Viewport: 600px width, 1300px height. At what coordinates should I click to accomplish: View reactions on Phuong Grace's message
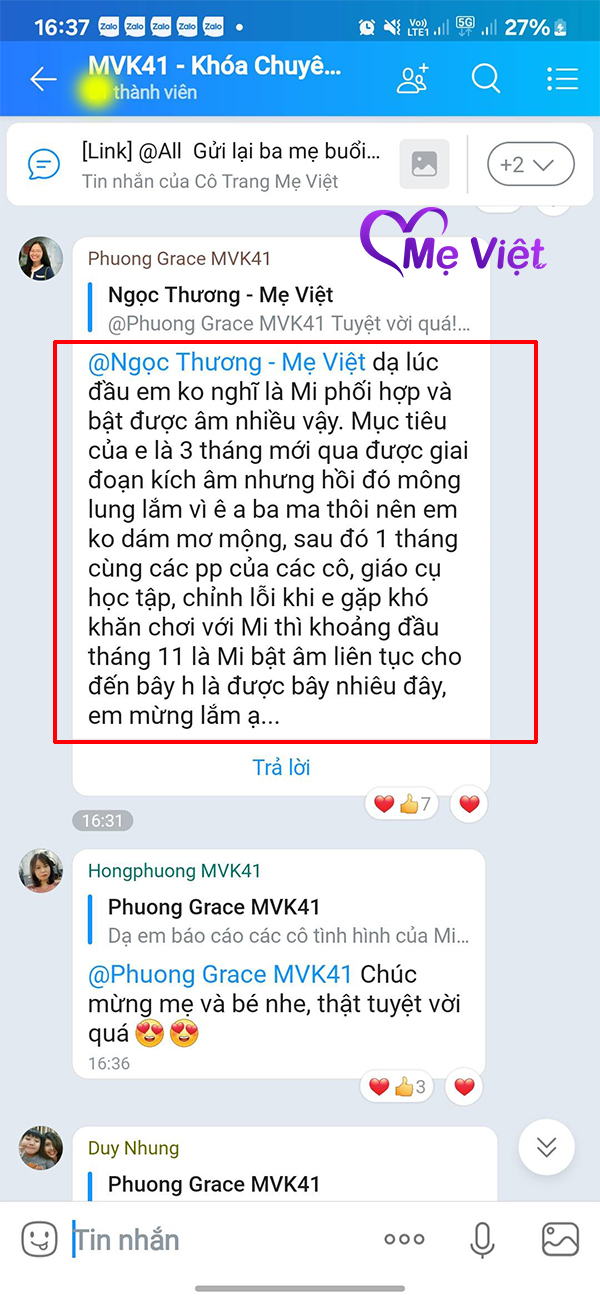(402, 803)
